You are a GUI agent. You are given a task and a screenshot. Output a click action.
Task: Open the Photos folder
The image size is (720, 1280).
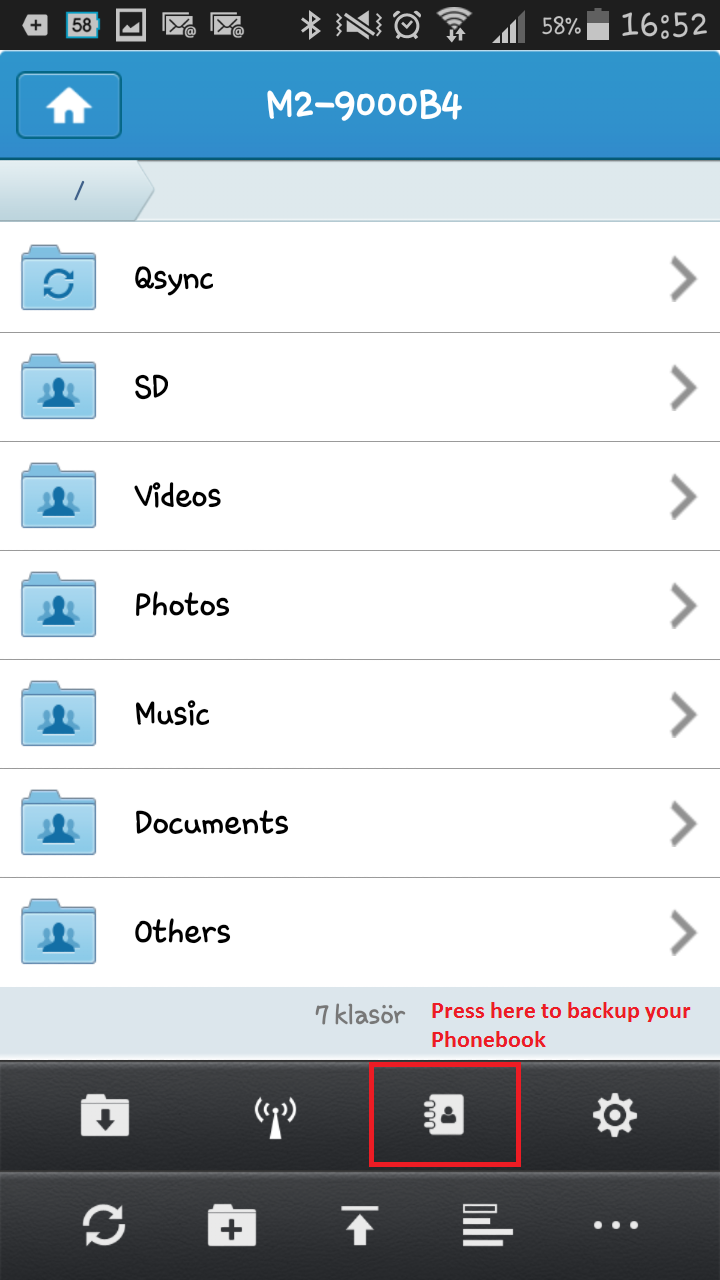360,605
